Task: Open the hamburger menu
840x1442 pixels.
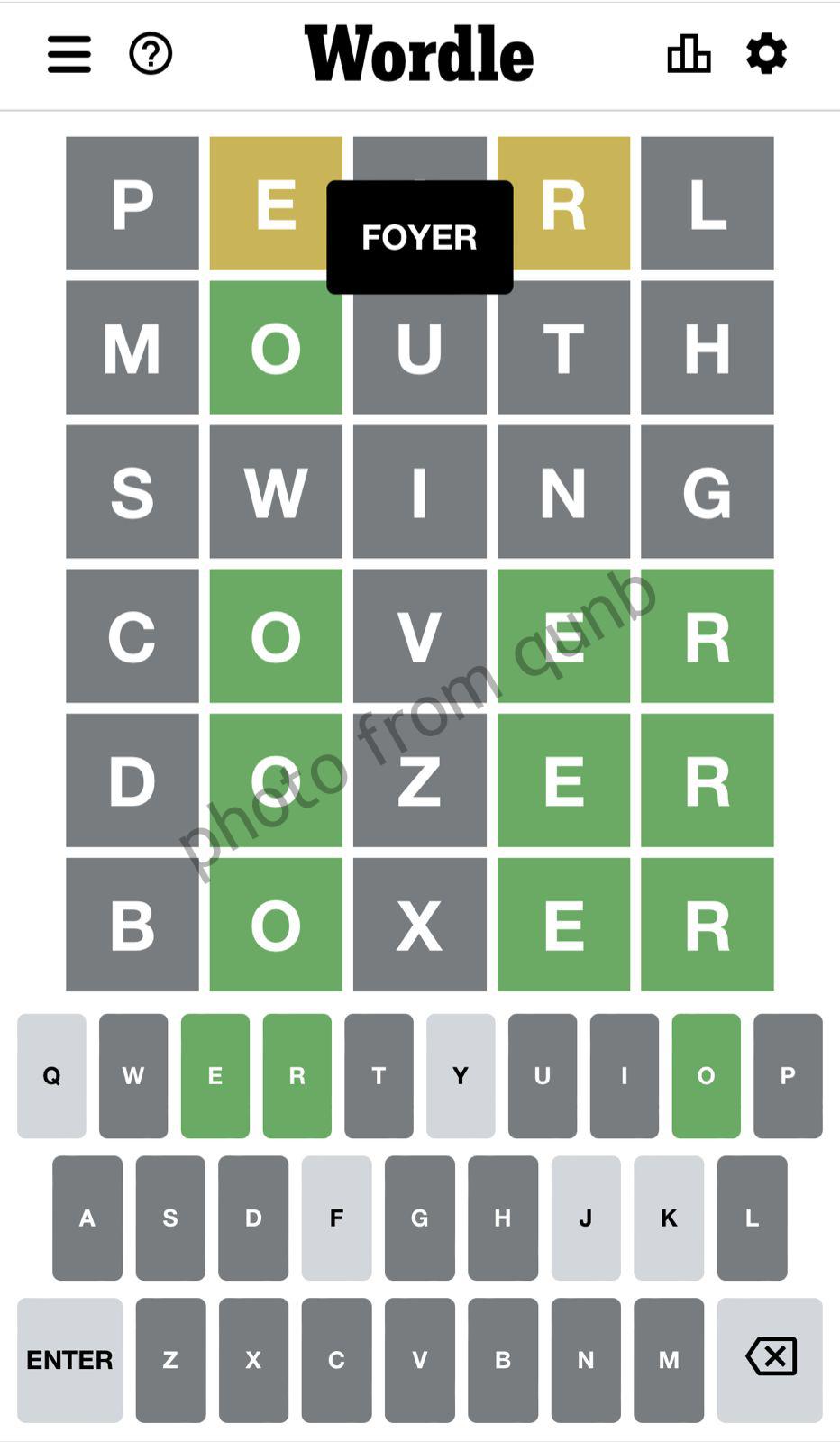Action: point(69,54)
